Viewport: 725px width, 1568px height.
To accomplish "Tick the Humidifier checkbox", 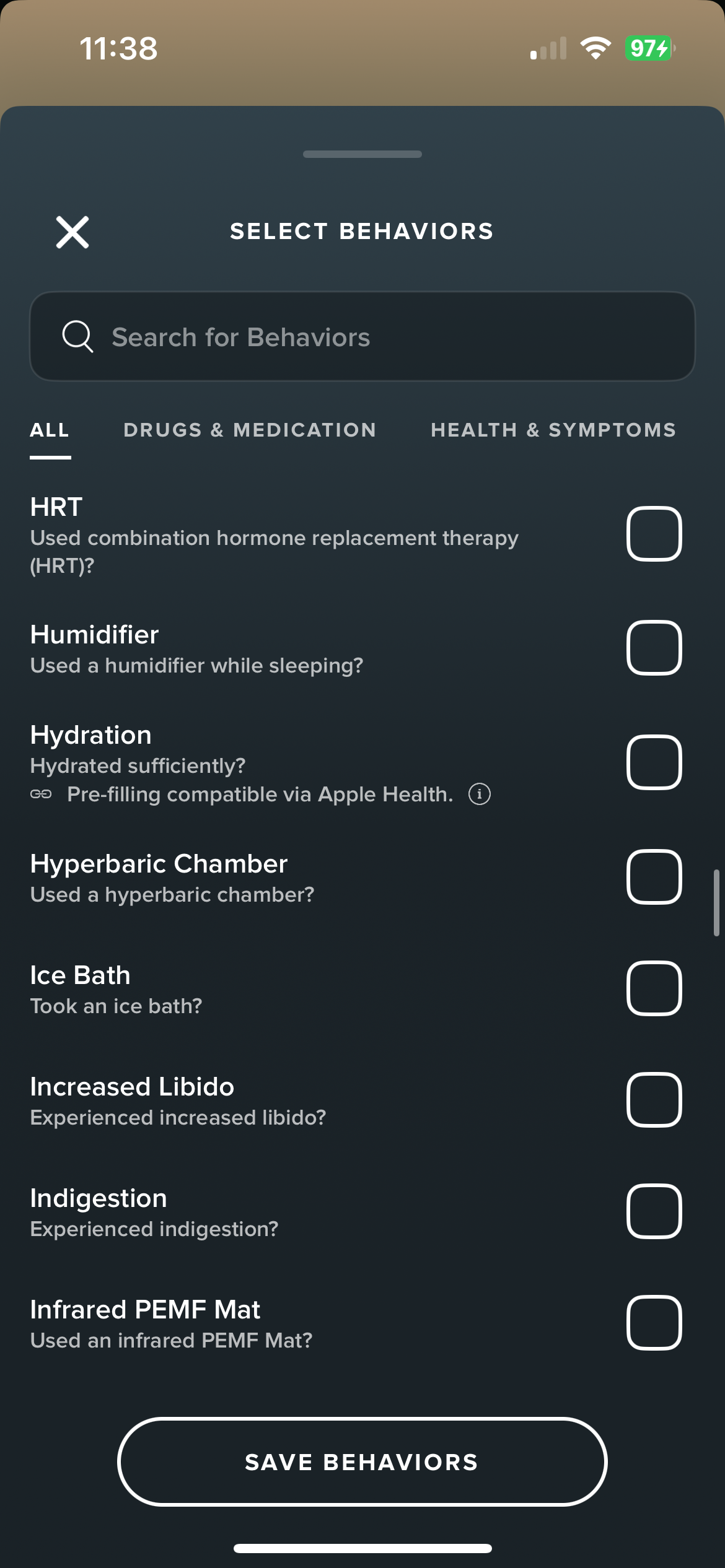I will pos(654,648).
